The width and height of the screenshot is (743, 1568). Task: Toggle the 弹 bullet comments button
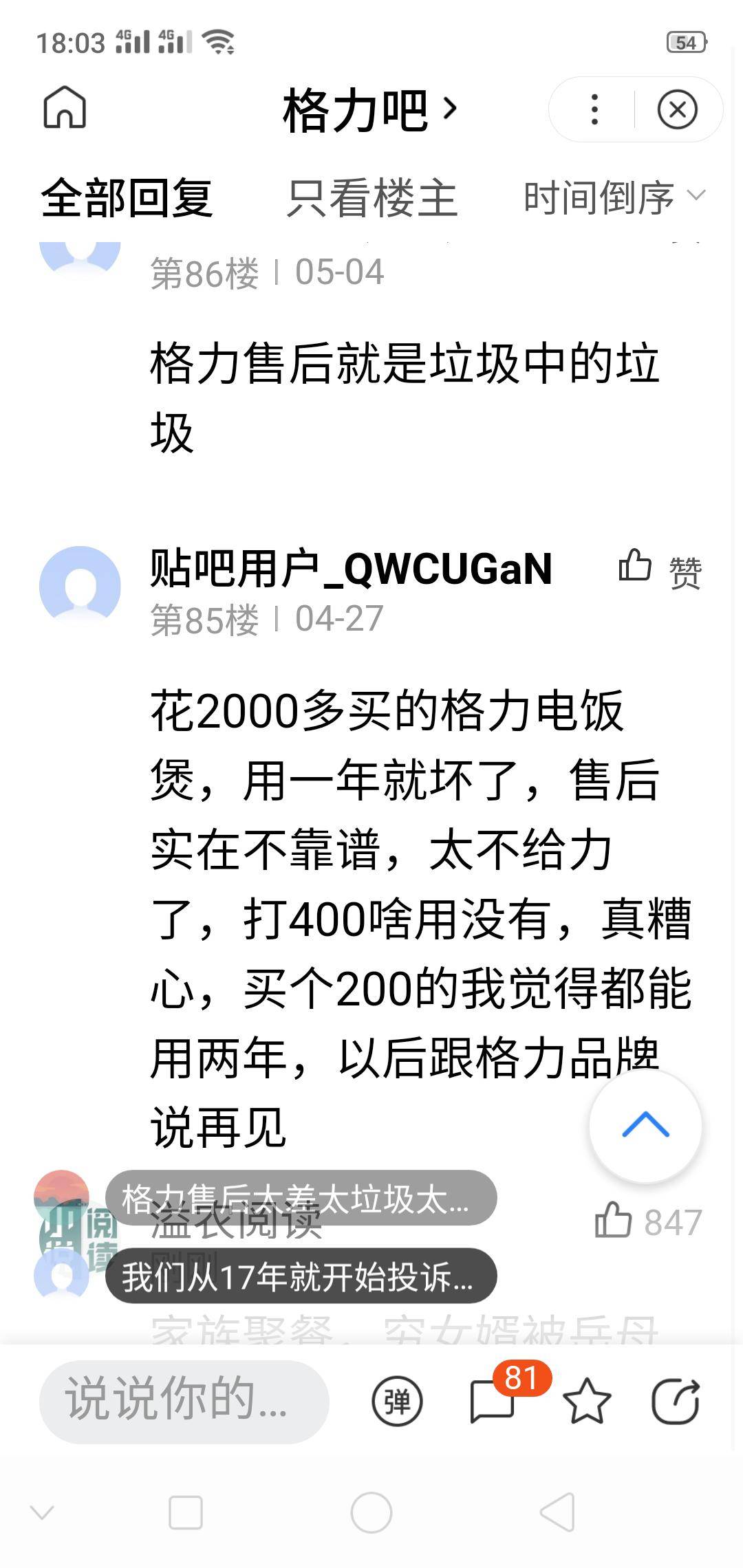click(397, 1401)
